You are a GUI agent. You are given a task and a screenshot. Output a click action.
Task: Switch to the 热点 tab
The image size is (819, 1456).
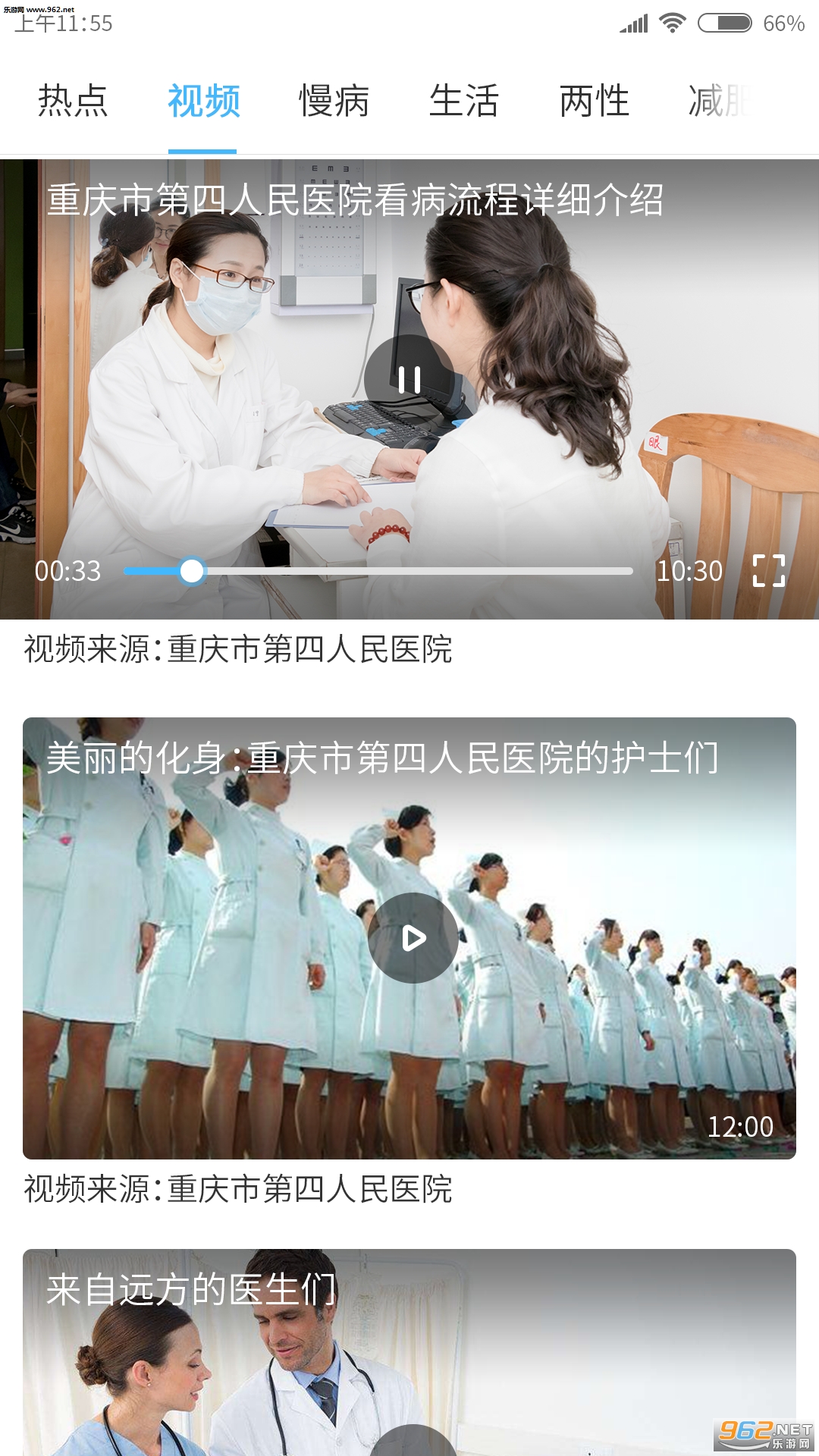pos(73,101)
